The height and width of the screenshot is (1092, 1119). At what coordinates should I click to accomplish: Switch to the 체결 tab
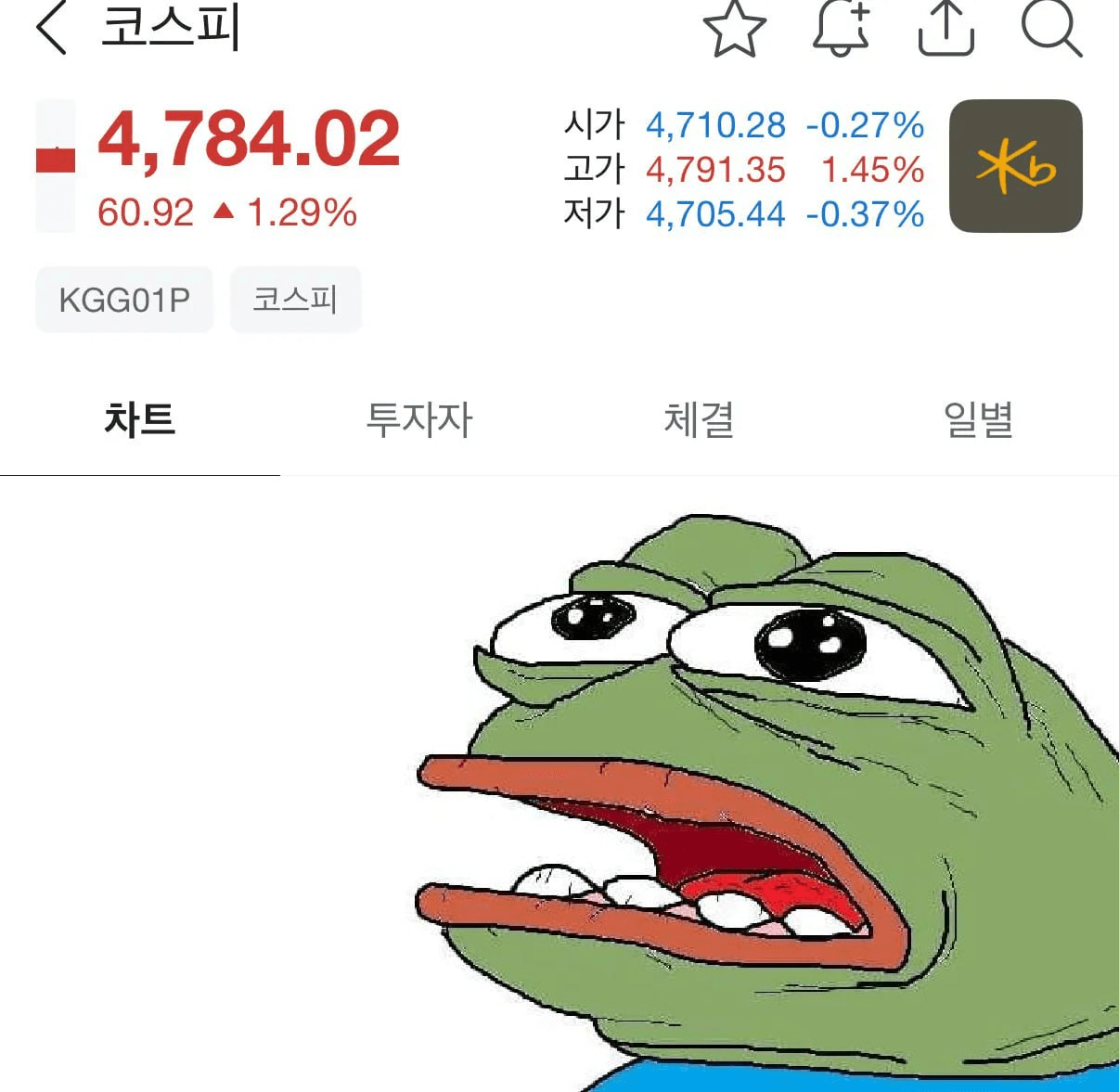click(699, 419)
